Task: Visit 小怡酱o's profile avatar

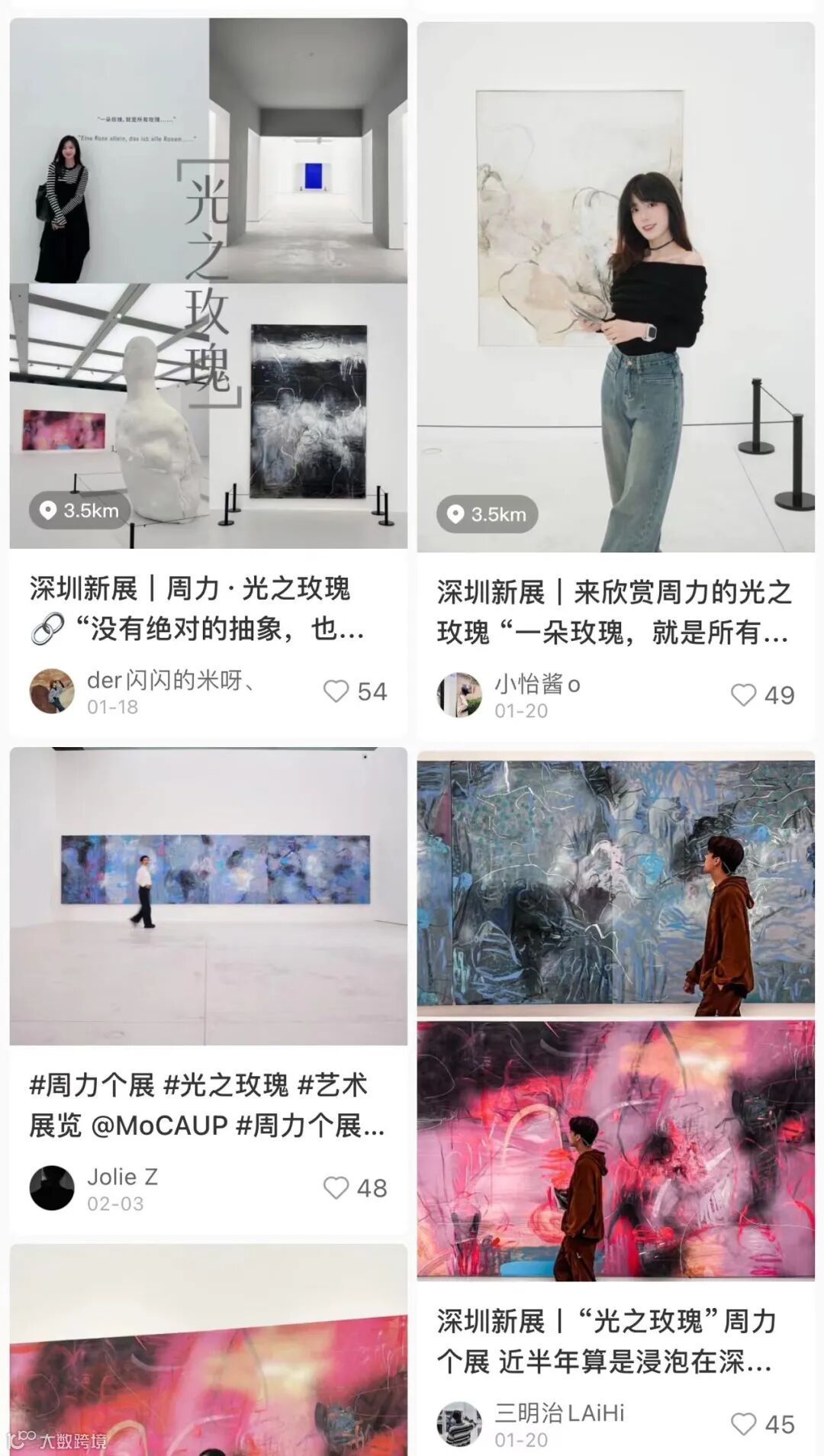Action: (459, 695)
